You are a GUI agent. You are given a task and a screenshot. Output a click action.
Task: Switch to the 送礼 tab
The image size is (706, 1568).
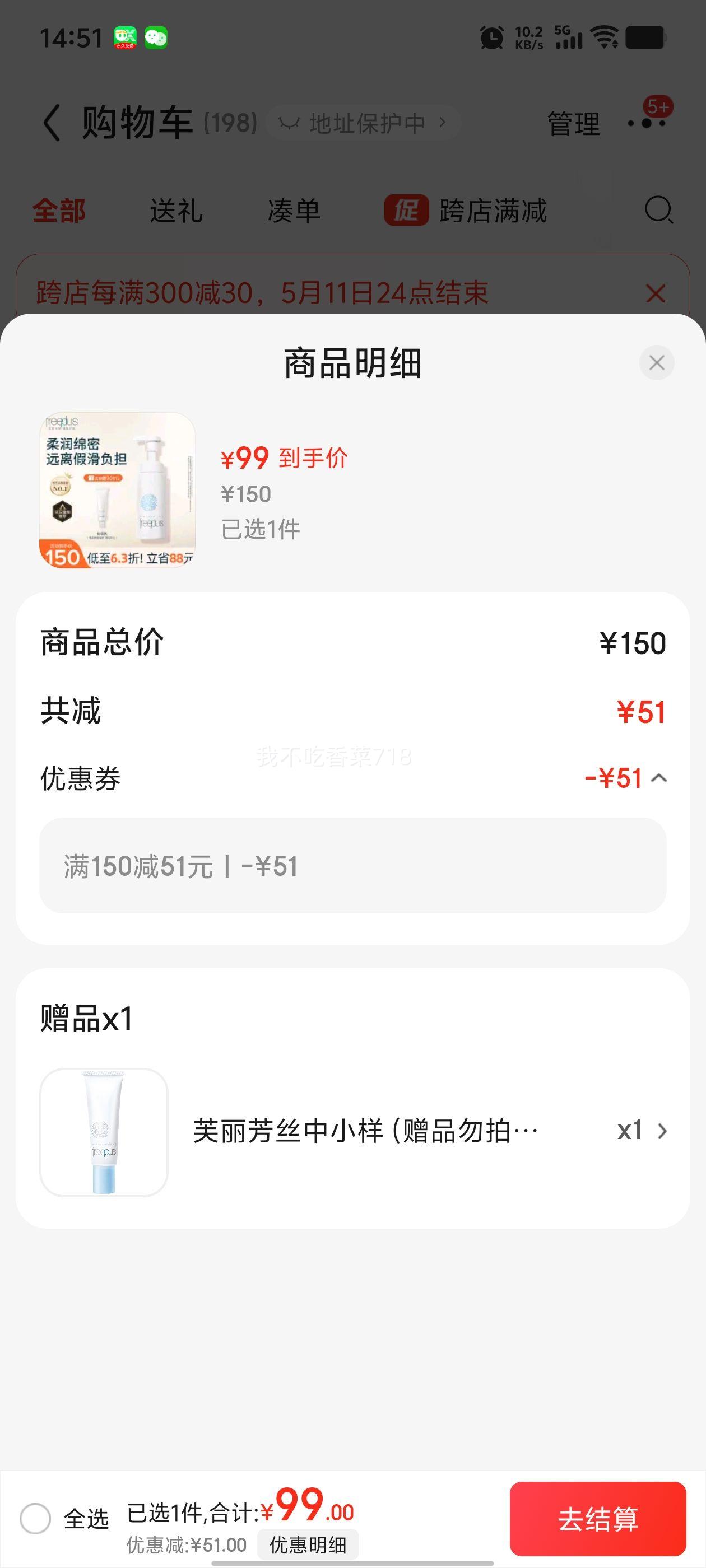176,211
